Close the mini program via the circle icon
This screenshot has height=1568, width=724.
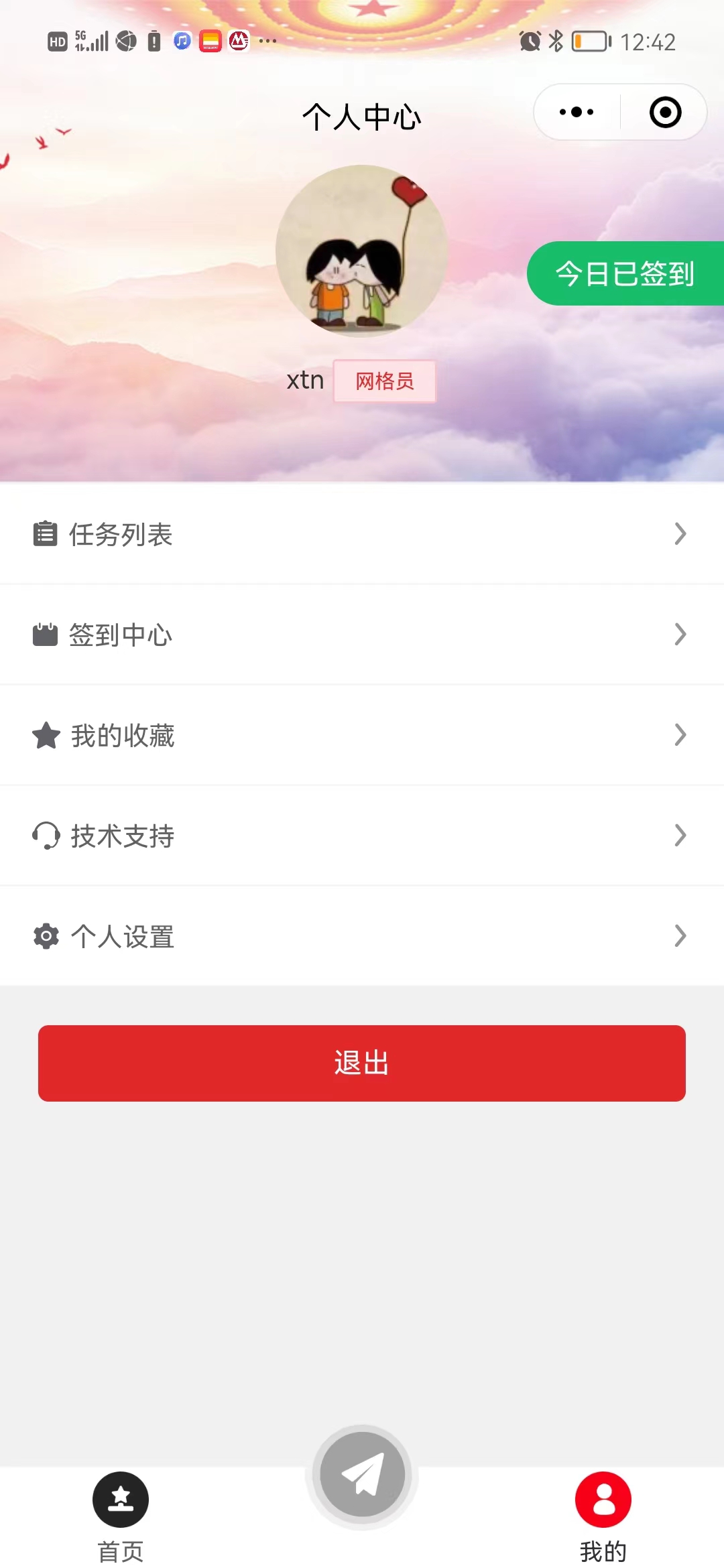665,112
